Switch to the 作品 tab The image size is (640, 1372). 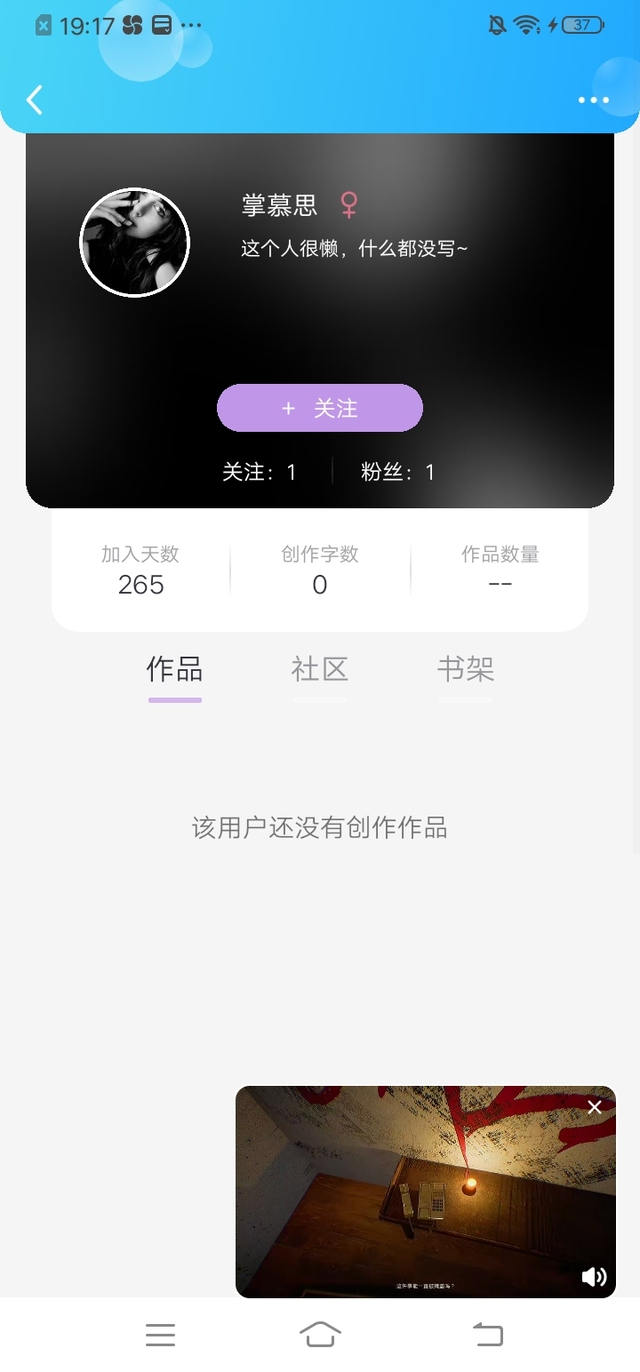175,670
